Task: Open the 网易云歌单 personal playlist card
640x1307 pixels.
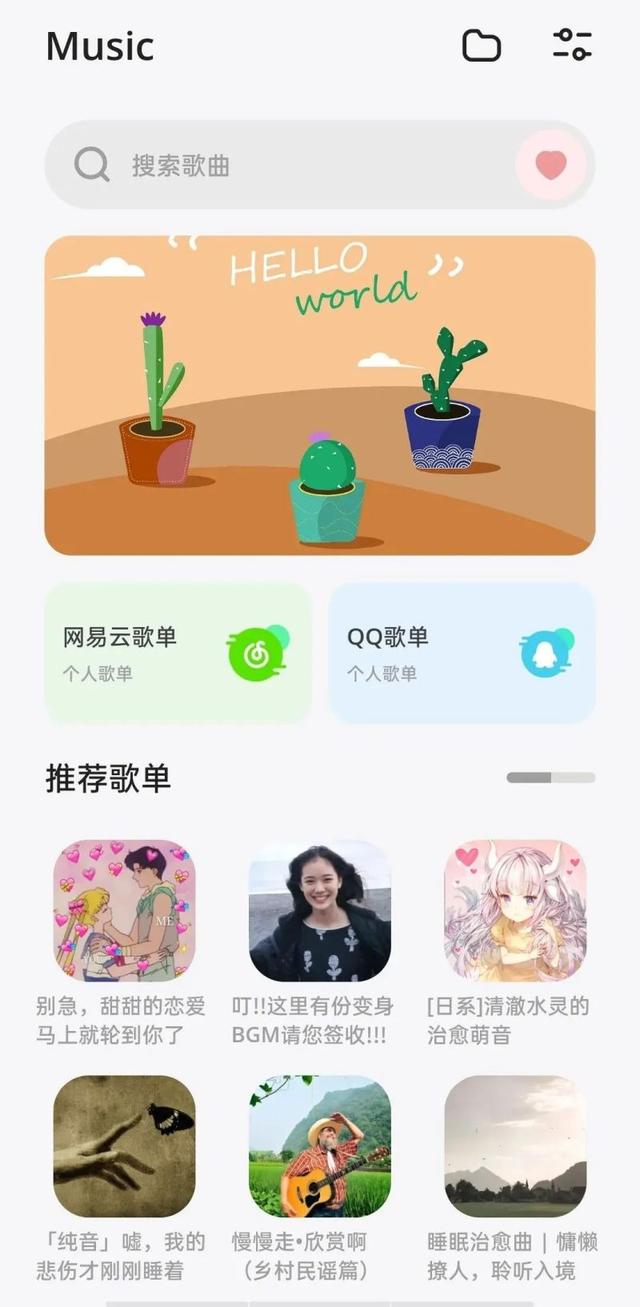Action: point(178,653)
